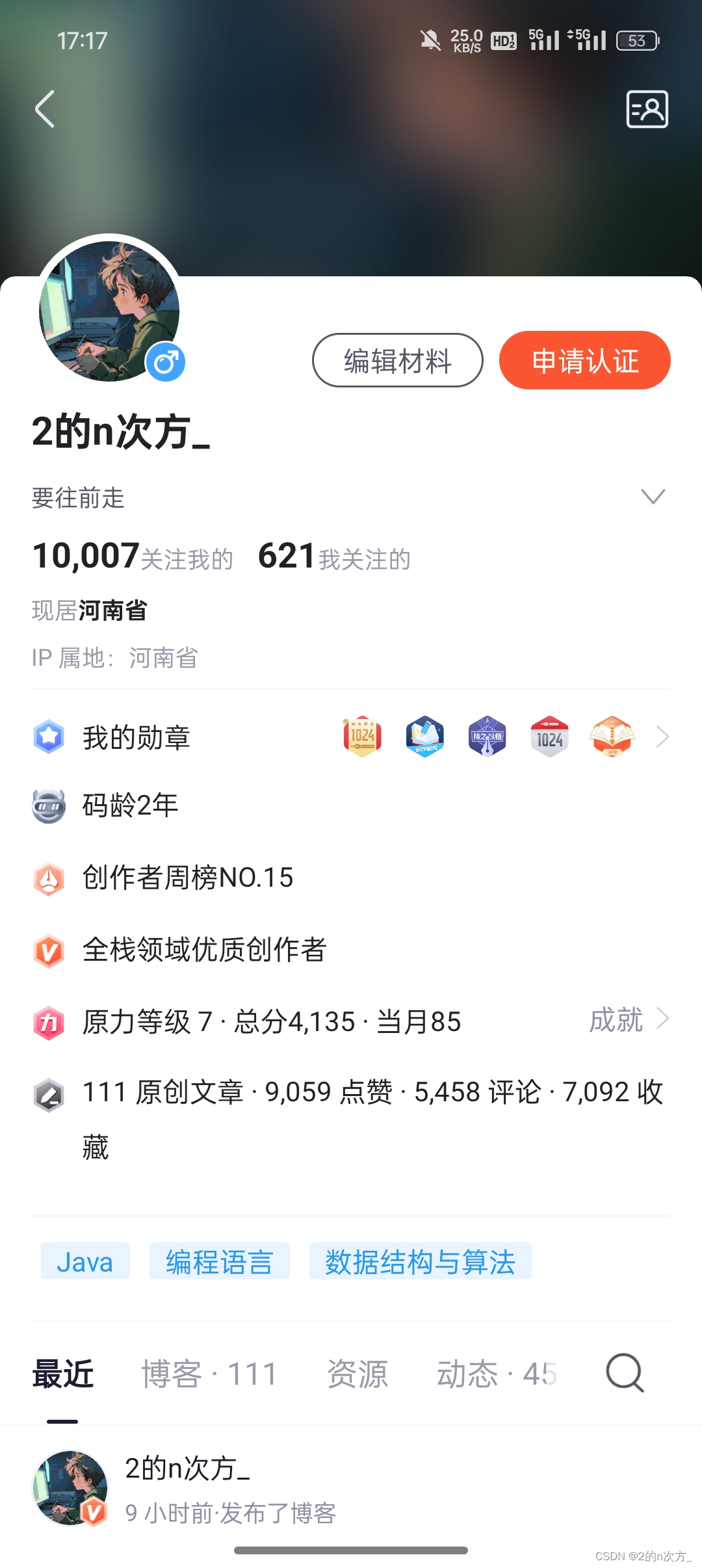Screen dimensions: 702x1568
Task: Select the 编程语言 tag chip
Action: 219,1262
